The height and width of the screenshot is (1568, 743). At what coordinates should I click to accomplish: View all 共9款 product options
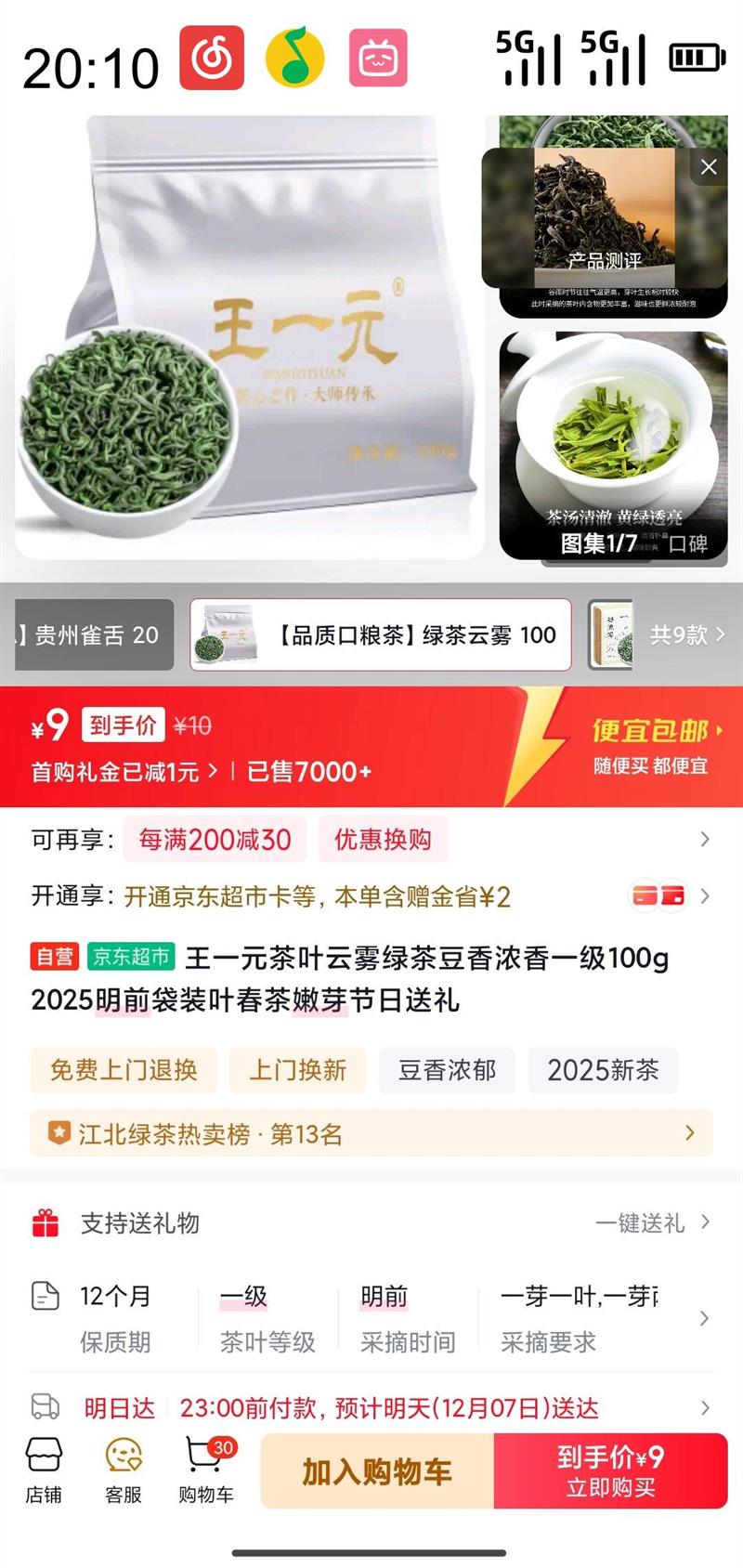click(687, 635)
